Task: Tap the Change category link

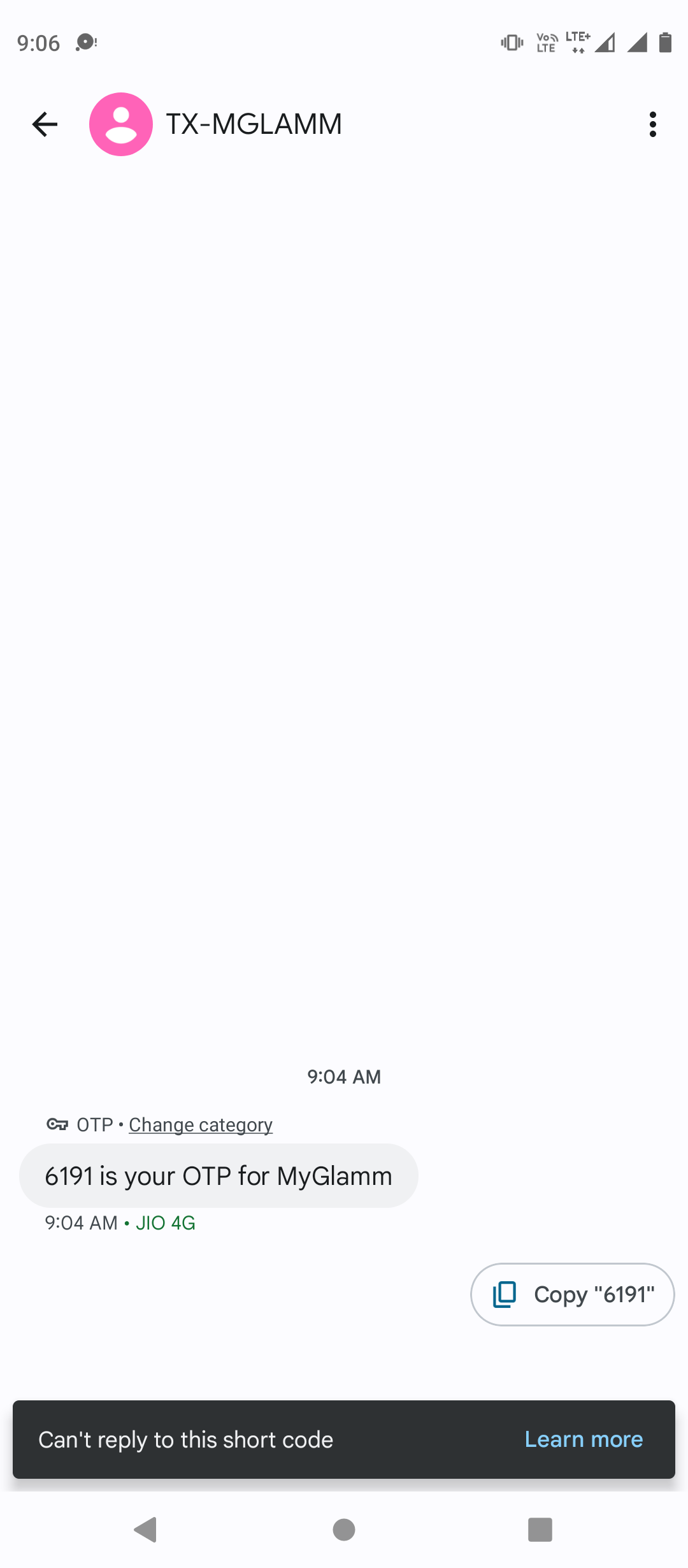Action: click(201, 1125)
